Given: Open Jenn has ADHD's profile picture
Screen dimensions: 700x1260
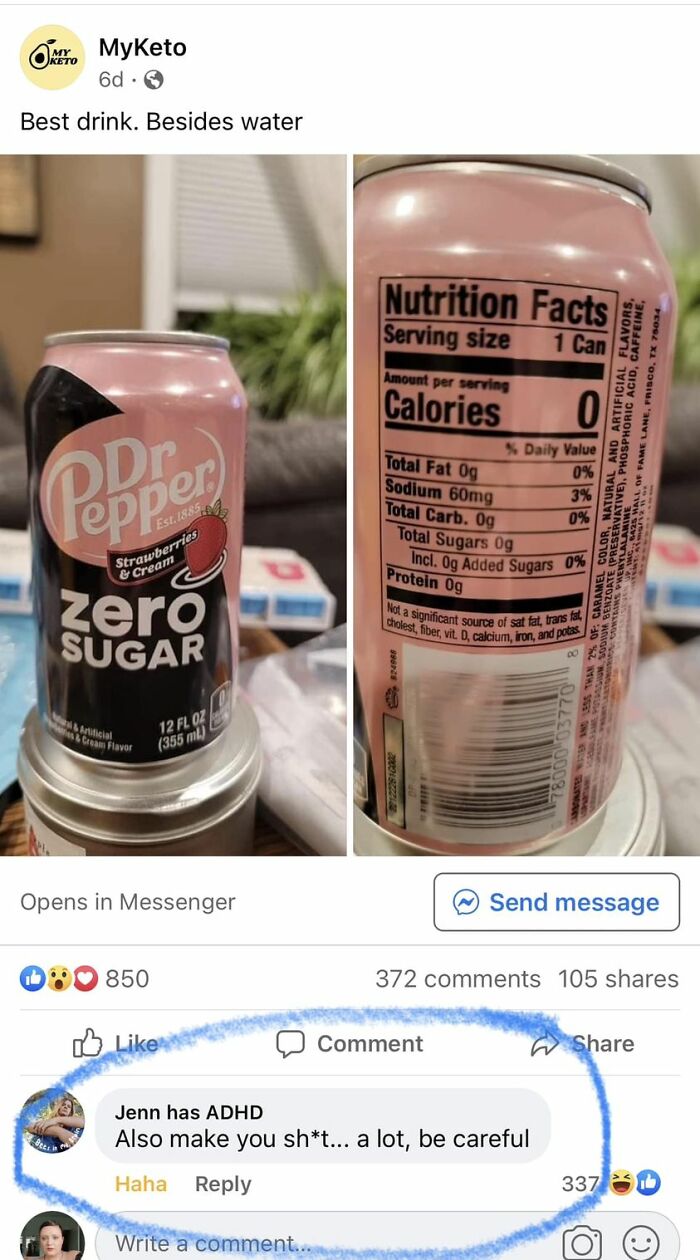Looking at the screenshot, I should click(x=52, y=1121).
